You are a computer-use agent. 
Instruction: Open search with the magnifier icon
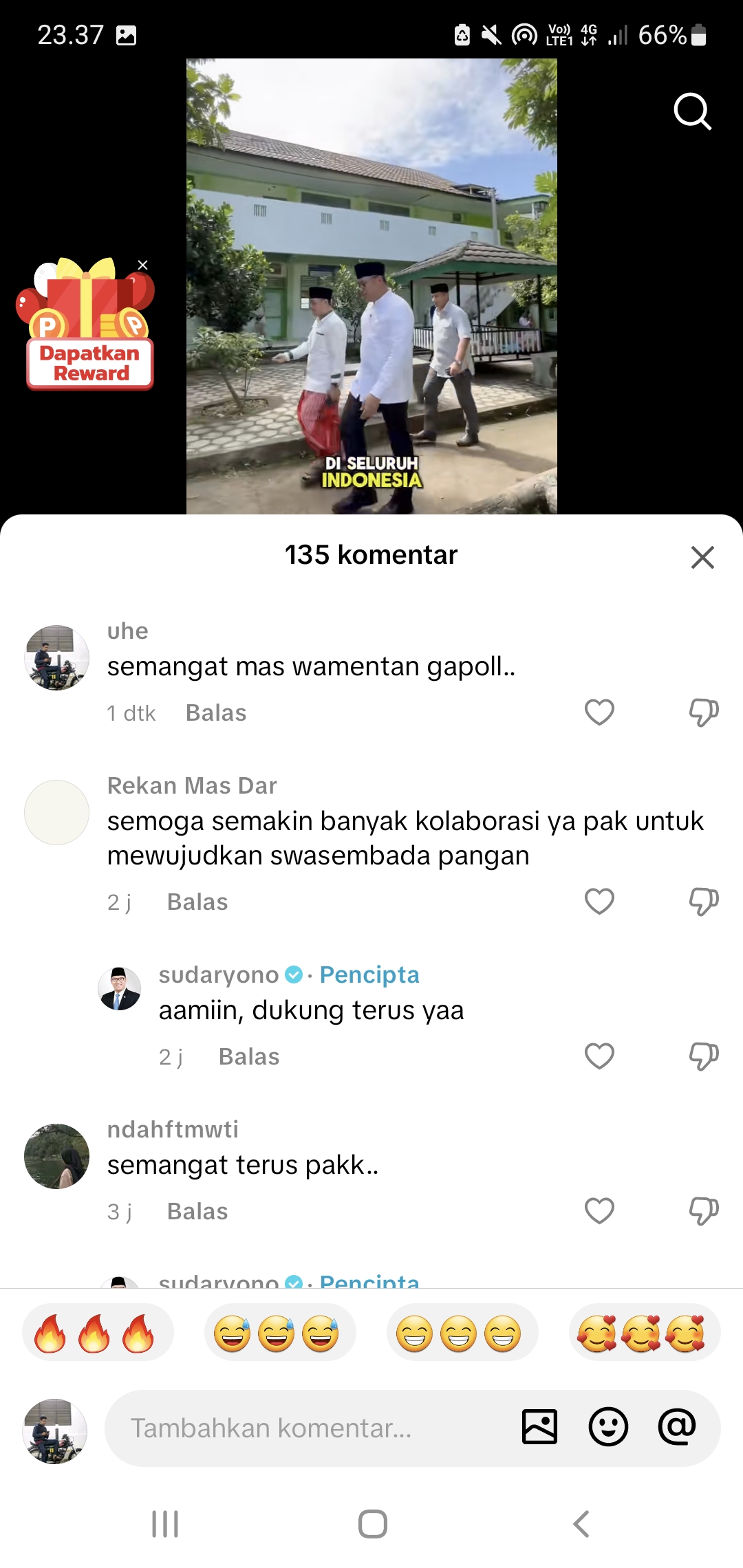692,111
